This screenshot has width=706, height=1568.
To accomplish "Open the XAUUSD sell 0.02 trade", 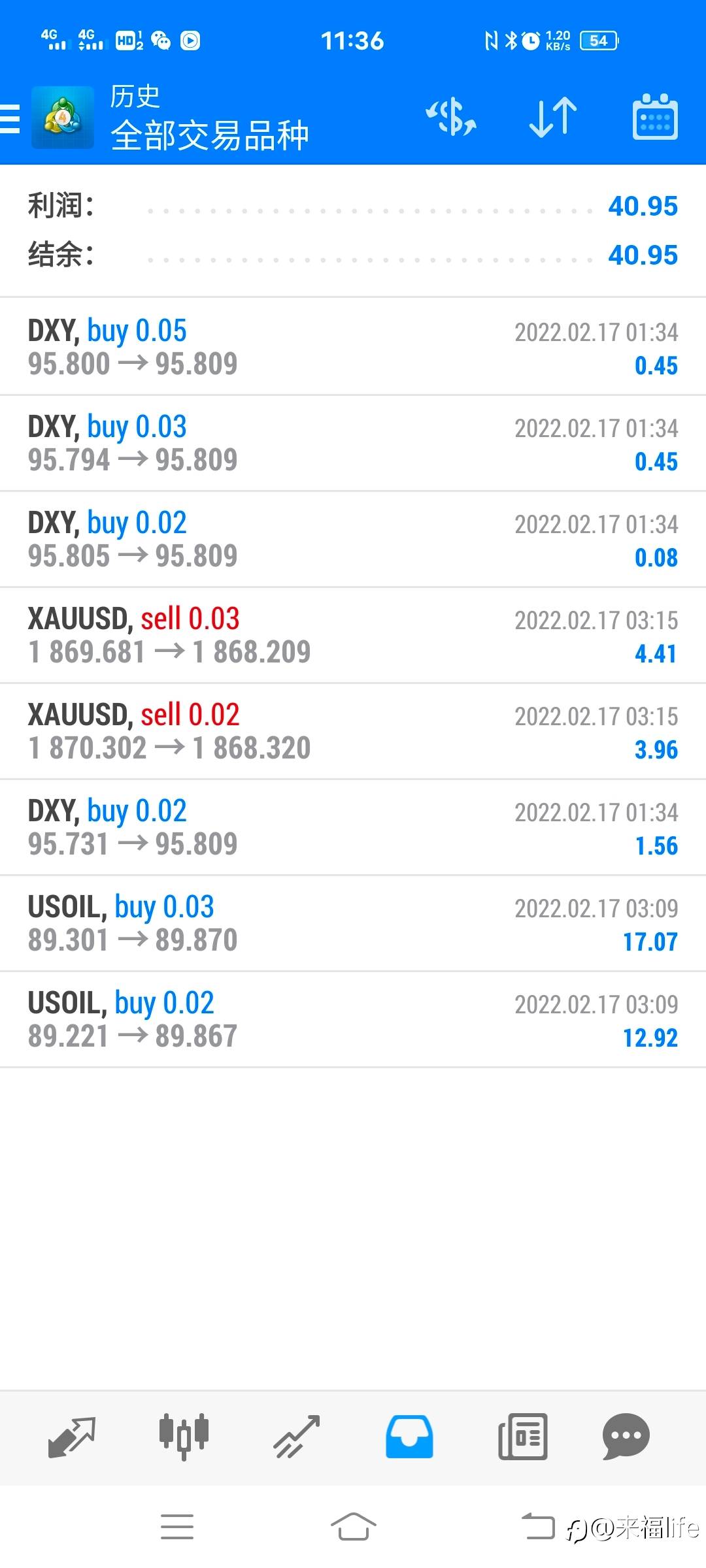I will click(353, 731).
